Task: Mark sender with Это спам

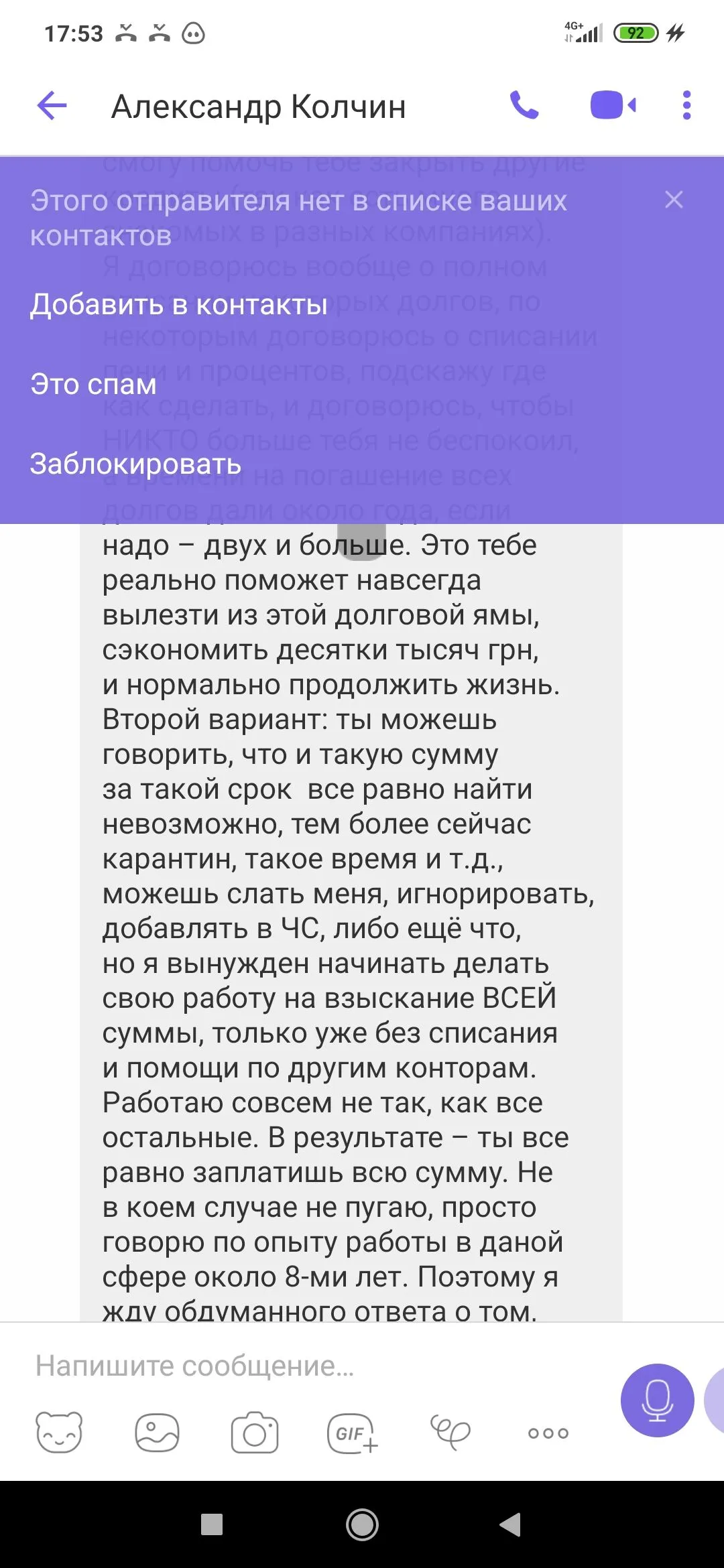Action: coord(93,385)
